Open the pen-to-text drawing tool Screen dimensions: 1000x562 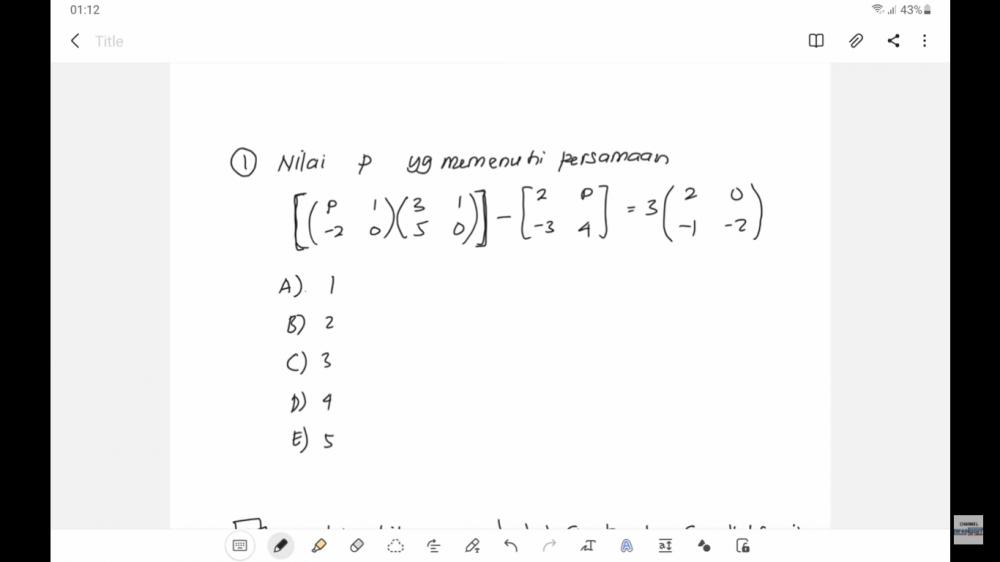[x=473, y=546]
